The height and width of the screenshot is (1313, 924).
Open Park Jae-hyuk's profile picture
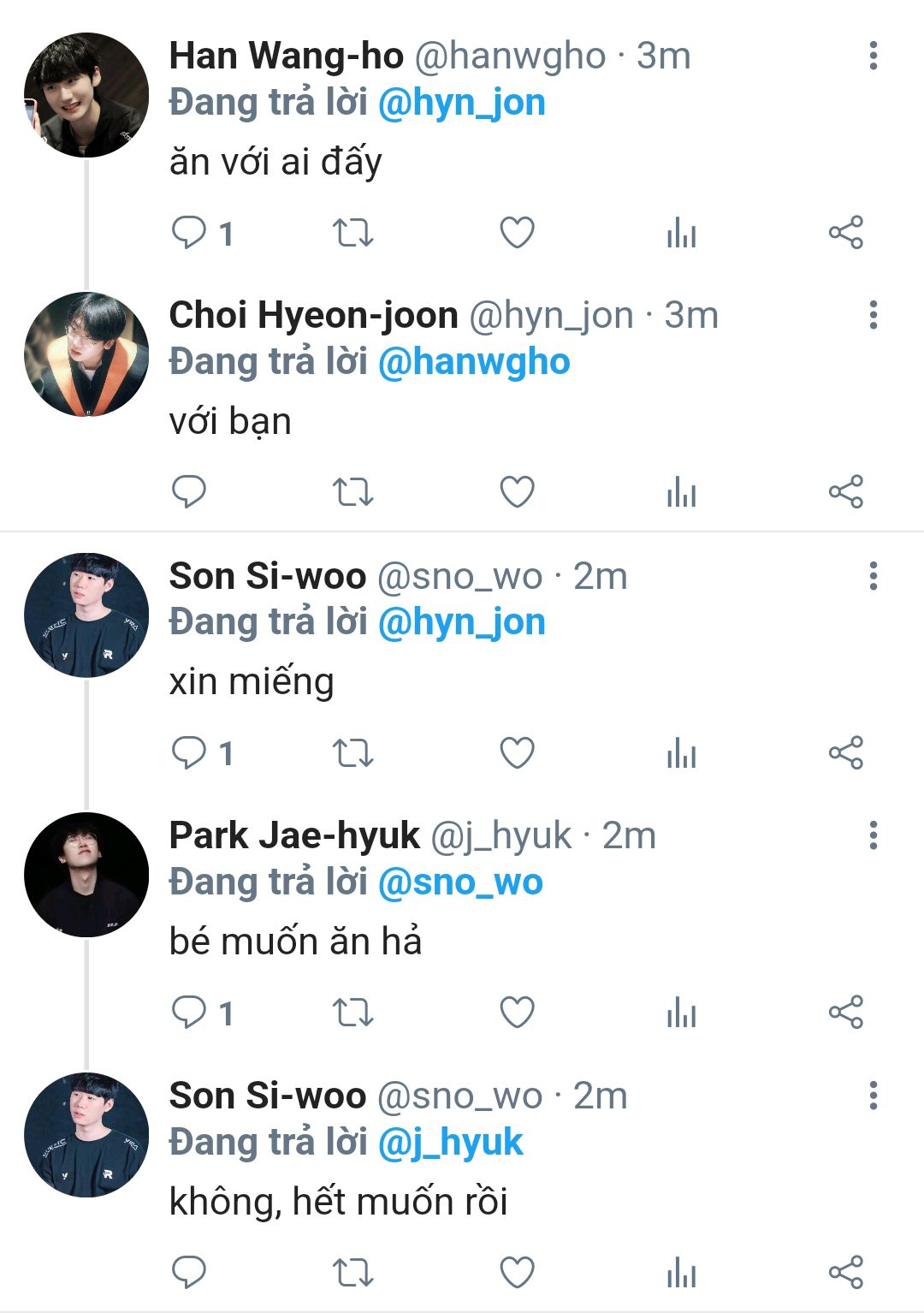(86, 874)
